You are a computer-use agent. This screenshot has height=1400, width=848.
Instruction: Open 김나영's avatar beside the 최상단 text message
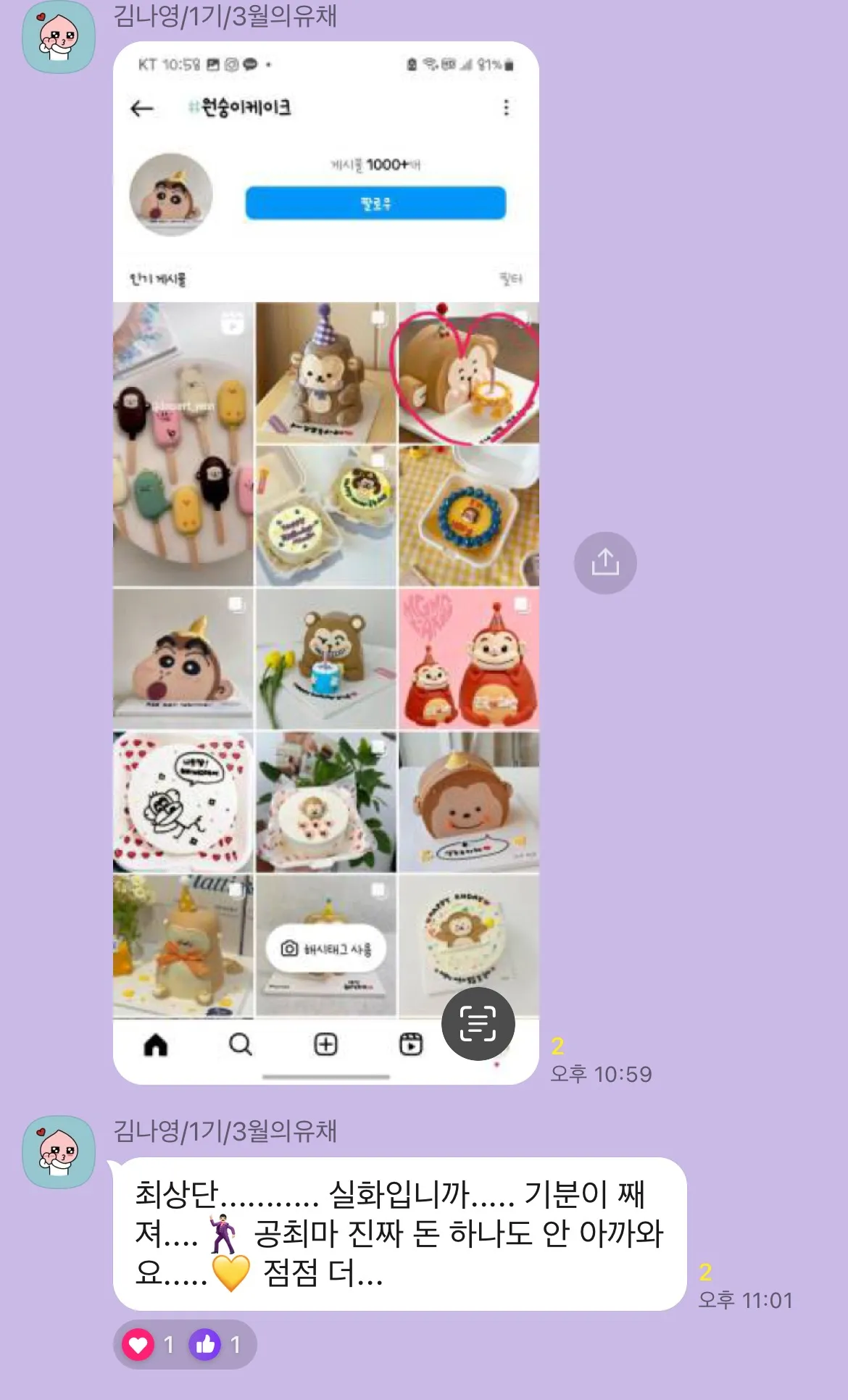(59, 1151)
